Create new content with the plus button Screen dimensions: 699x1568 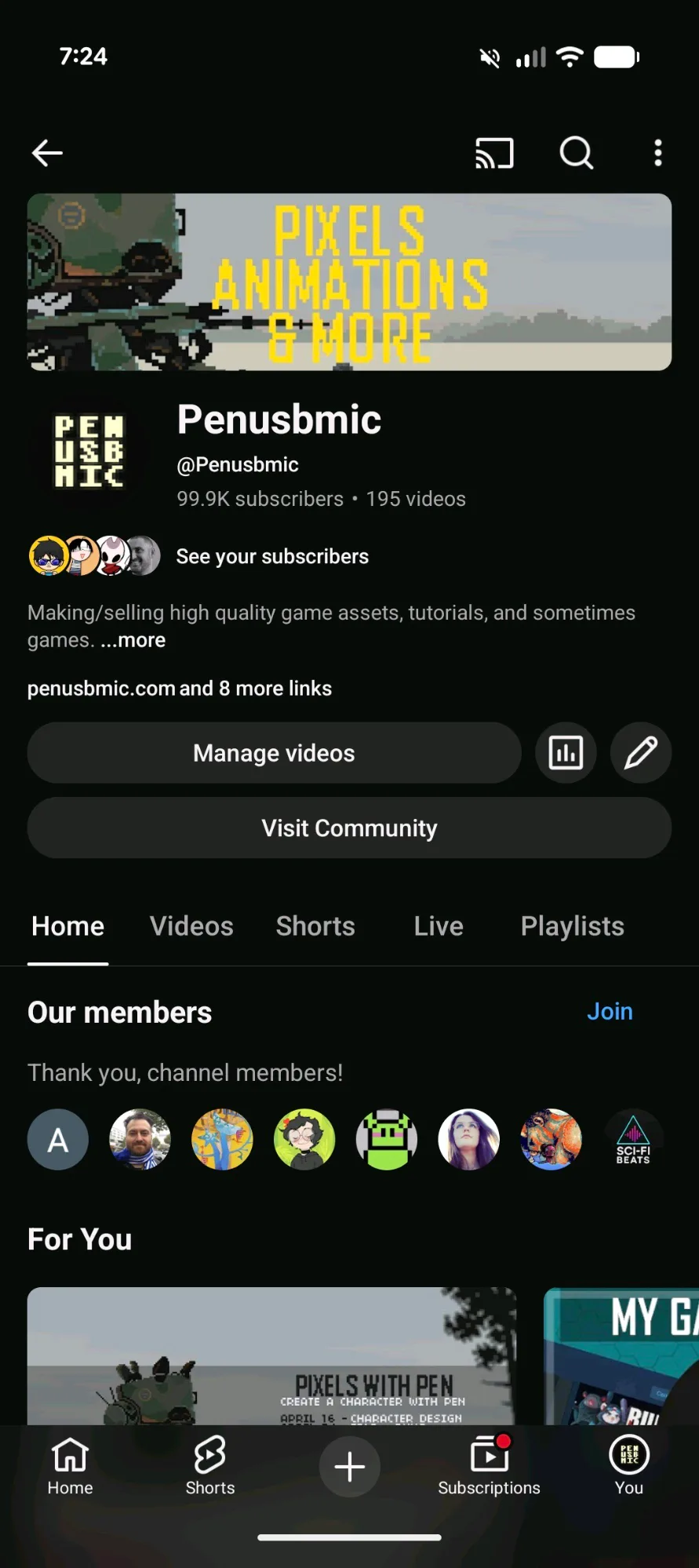click(x=349, y=1466)
